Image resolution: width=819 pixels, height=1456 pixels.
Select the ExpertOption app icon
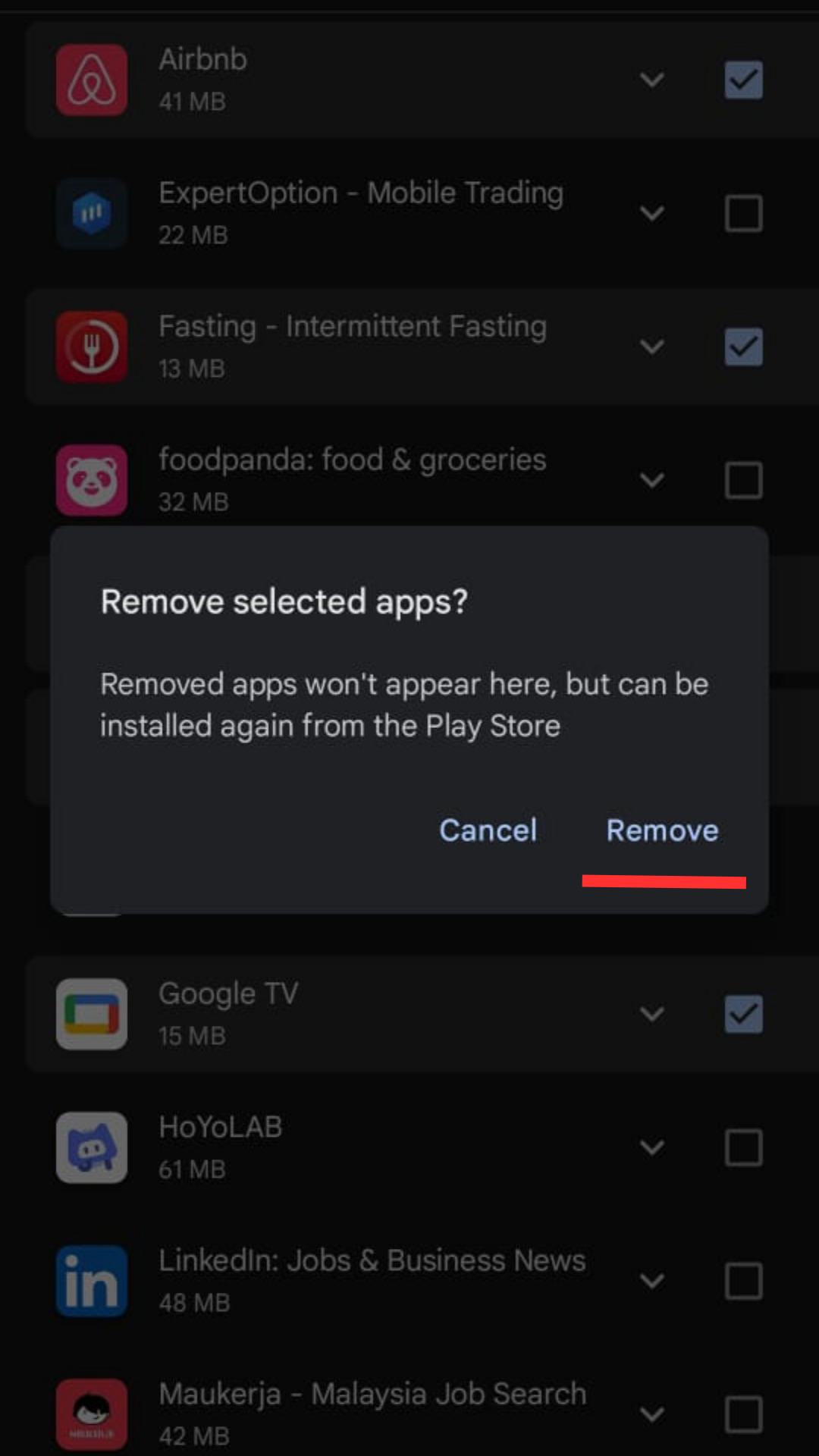pyautogui.click(x=92, y=213)
